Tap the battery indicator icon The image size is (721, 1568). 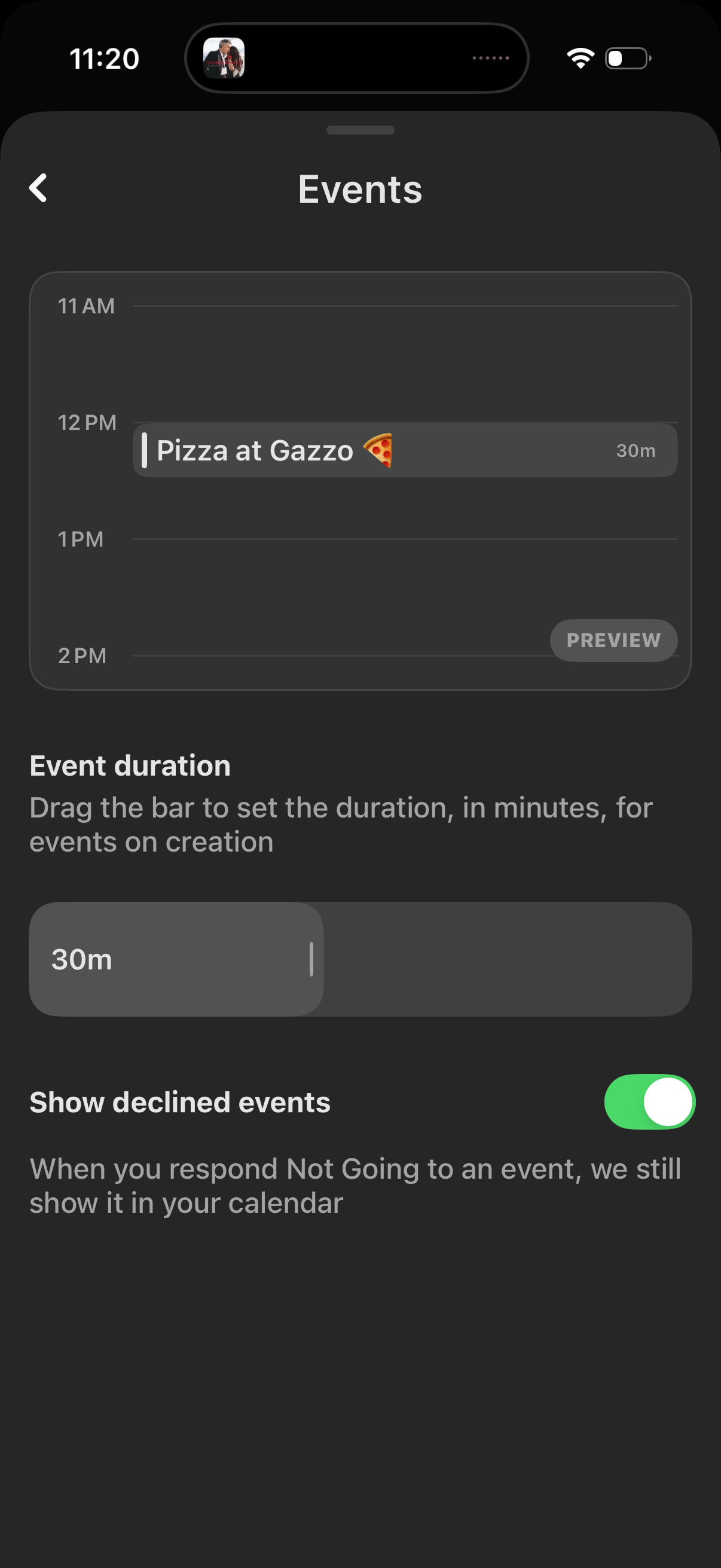pos(626,57)
